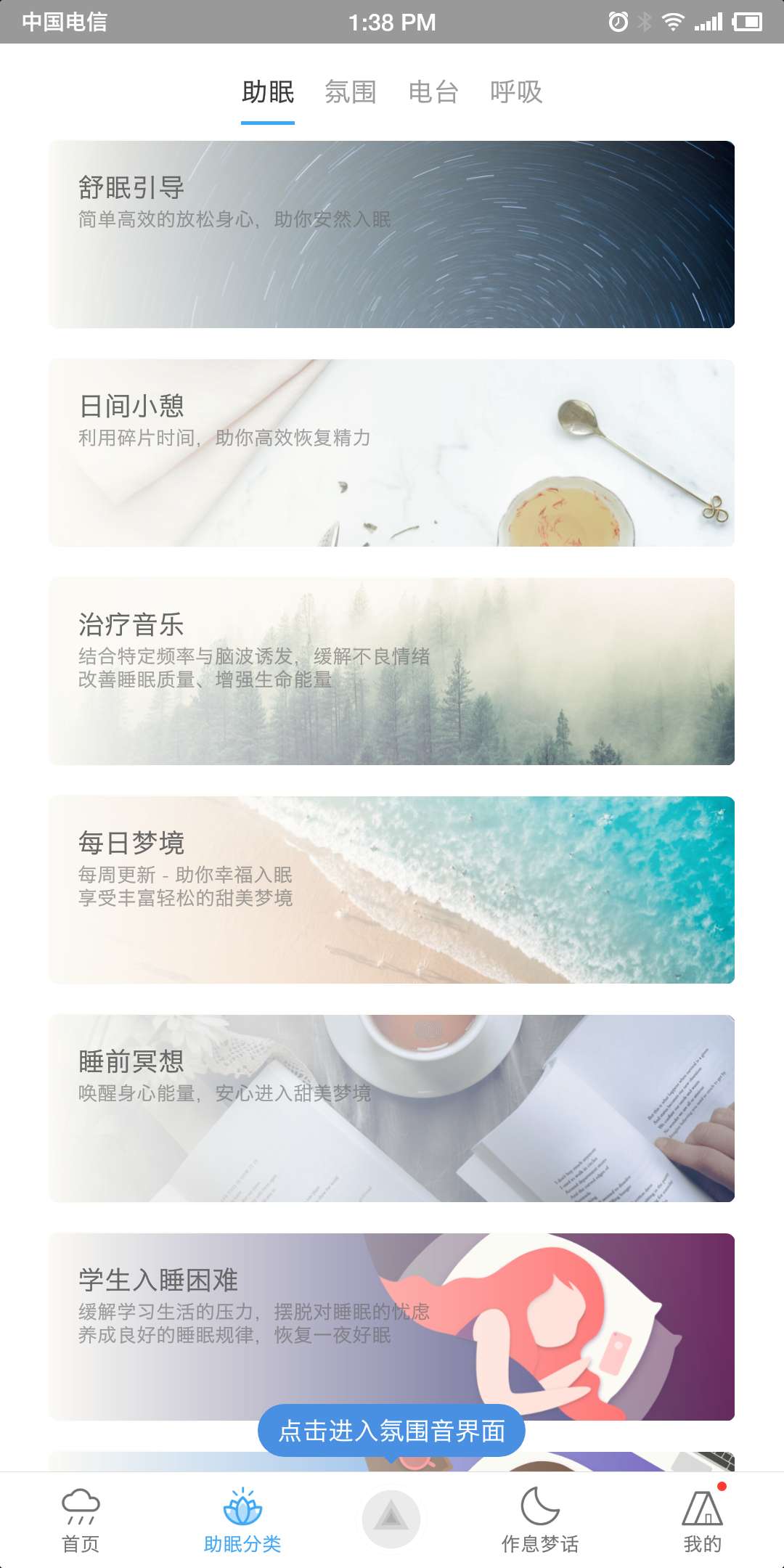Open the 每日梦境 card
This screenshot has height=1568, width=784.
(392, 890)
